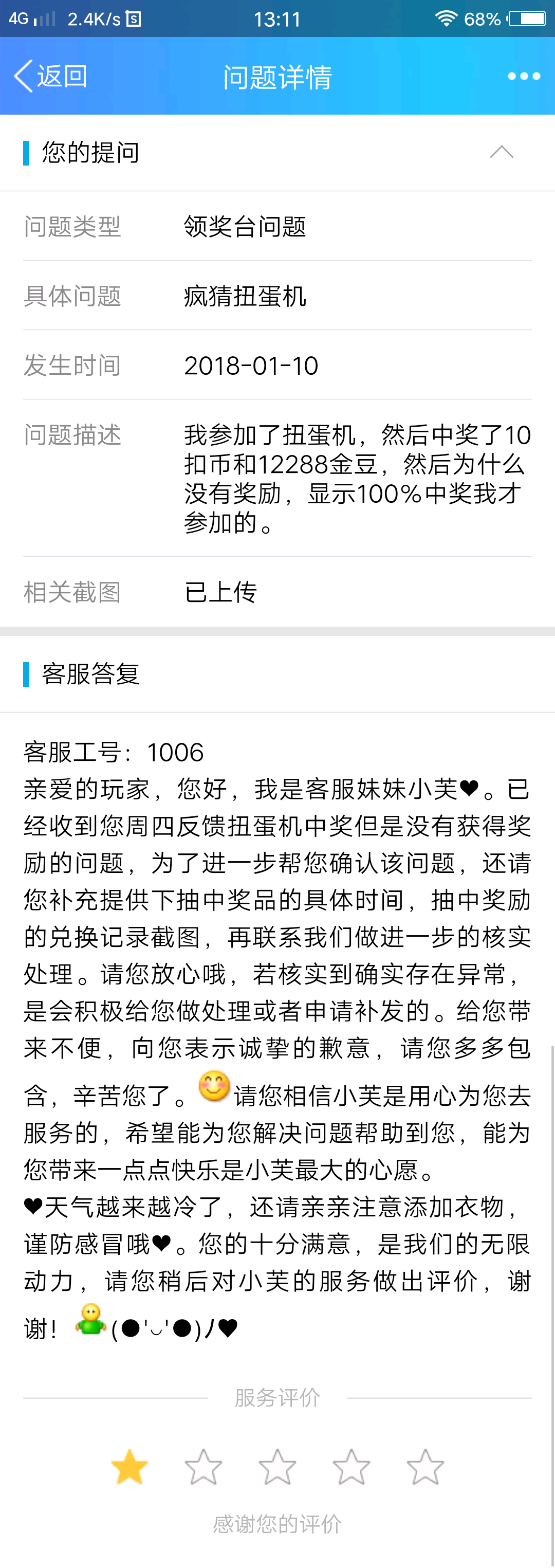Rate the service five stars
The image size is (555, 1568).
click(x=425, y=1466)
